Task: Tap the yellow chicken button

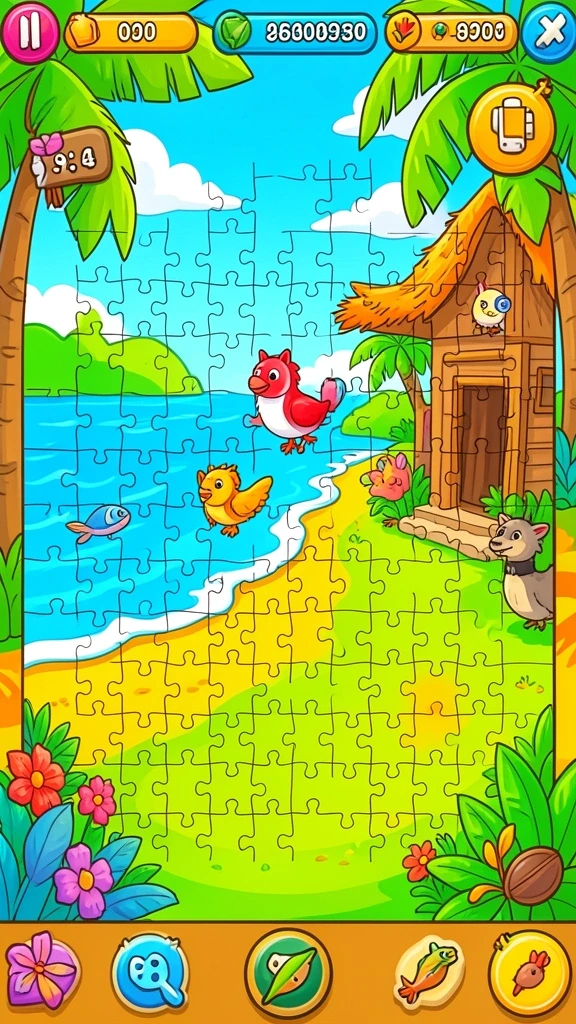Action: [x=530, y=972]
